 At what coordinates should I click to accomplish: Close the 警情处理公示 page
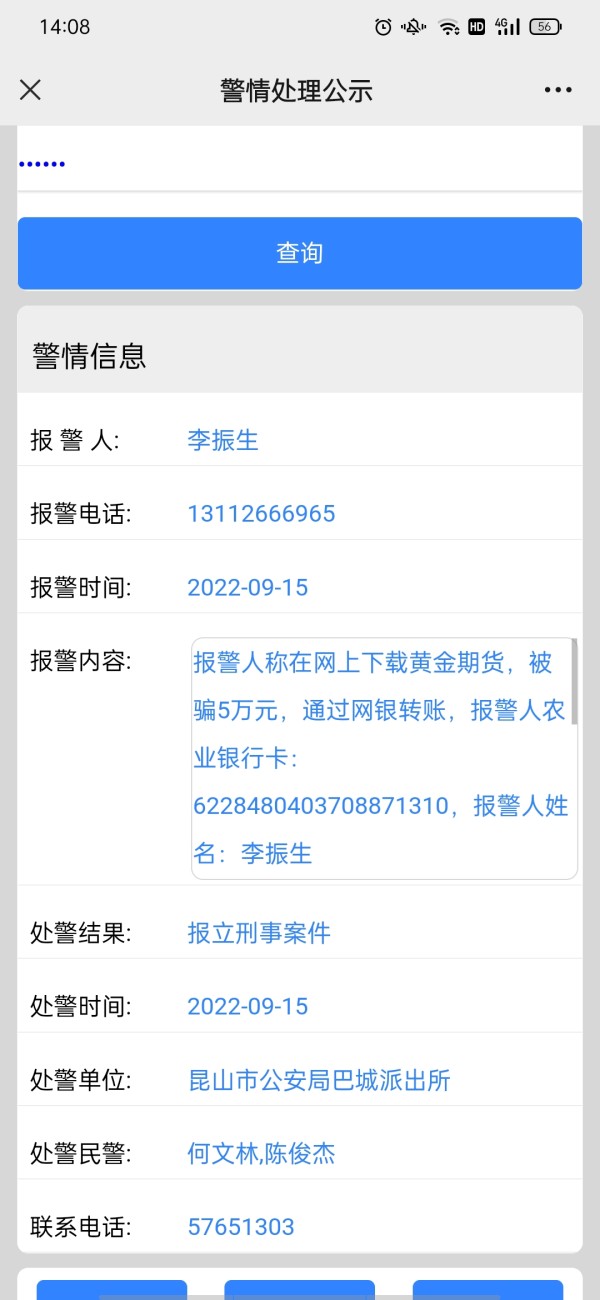[30, 90]
